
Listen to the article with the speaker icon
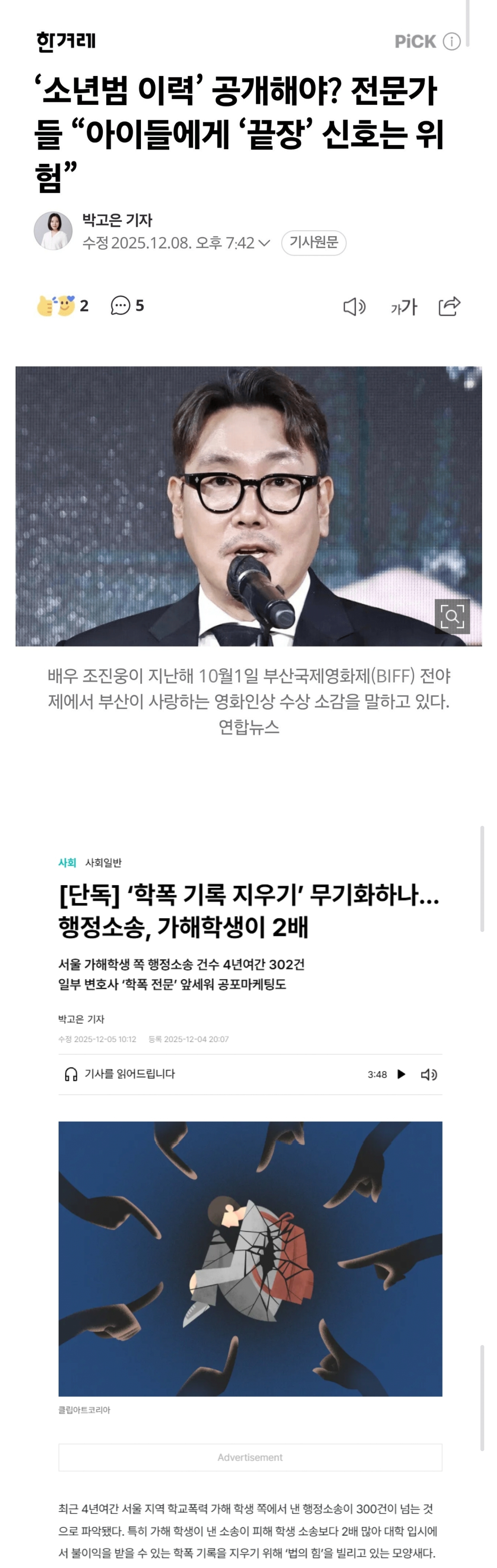[354, 307]
